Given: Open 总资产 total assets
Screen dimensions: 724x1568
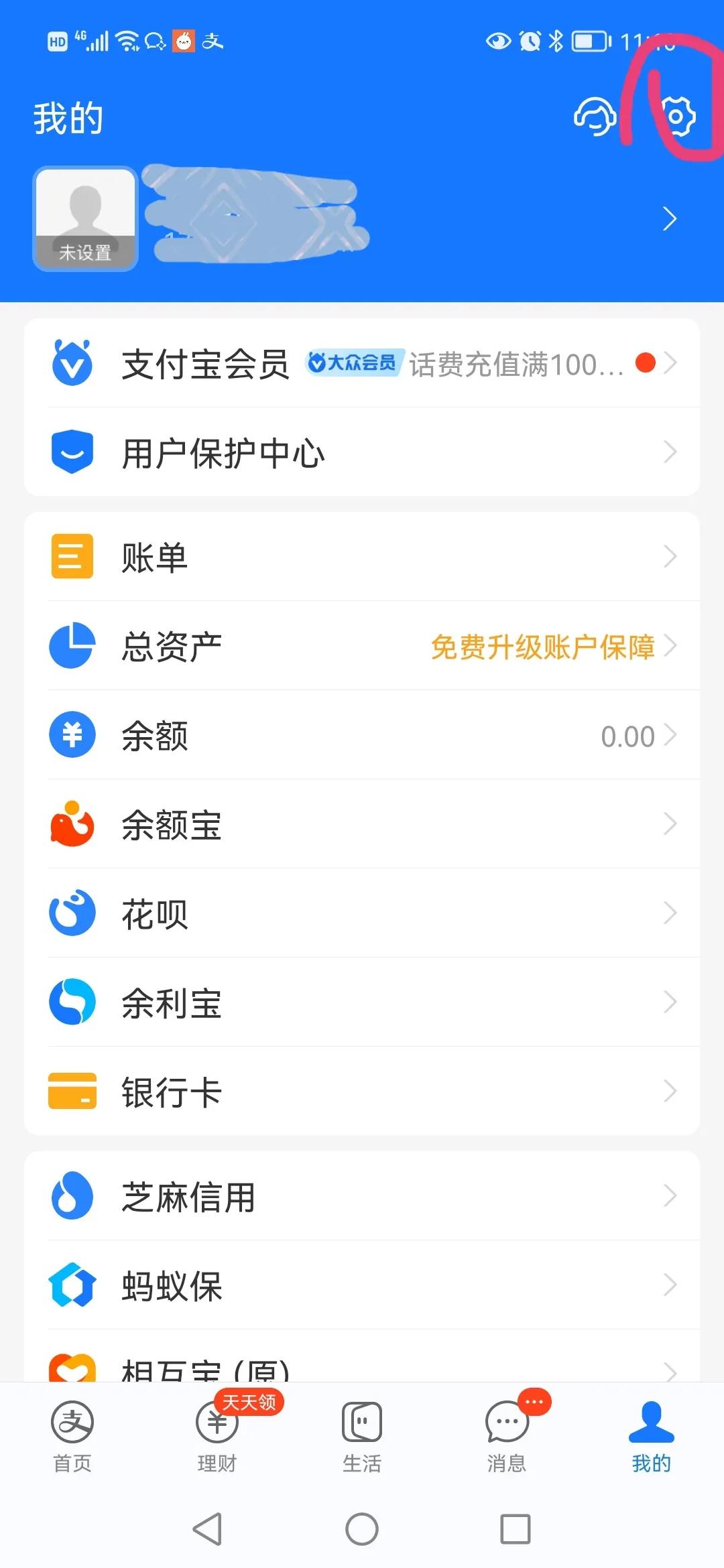Looking at the screenshot, I should click(362, 646).
